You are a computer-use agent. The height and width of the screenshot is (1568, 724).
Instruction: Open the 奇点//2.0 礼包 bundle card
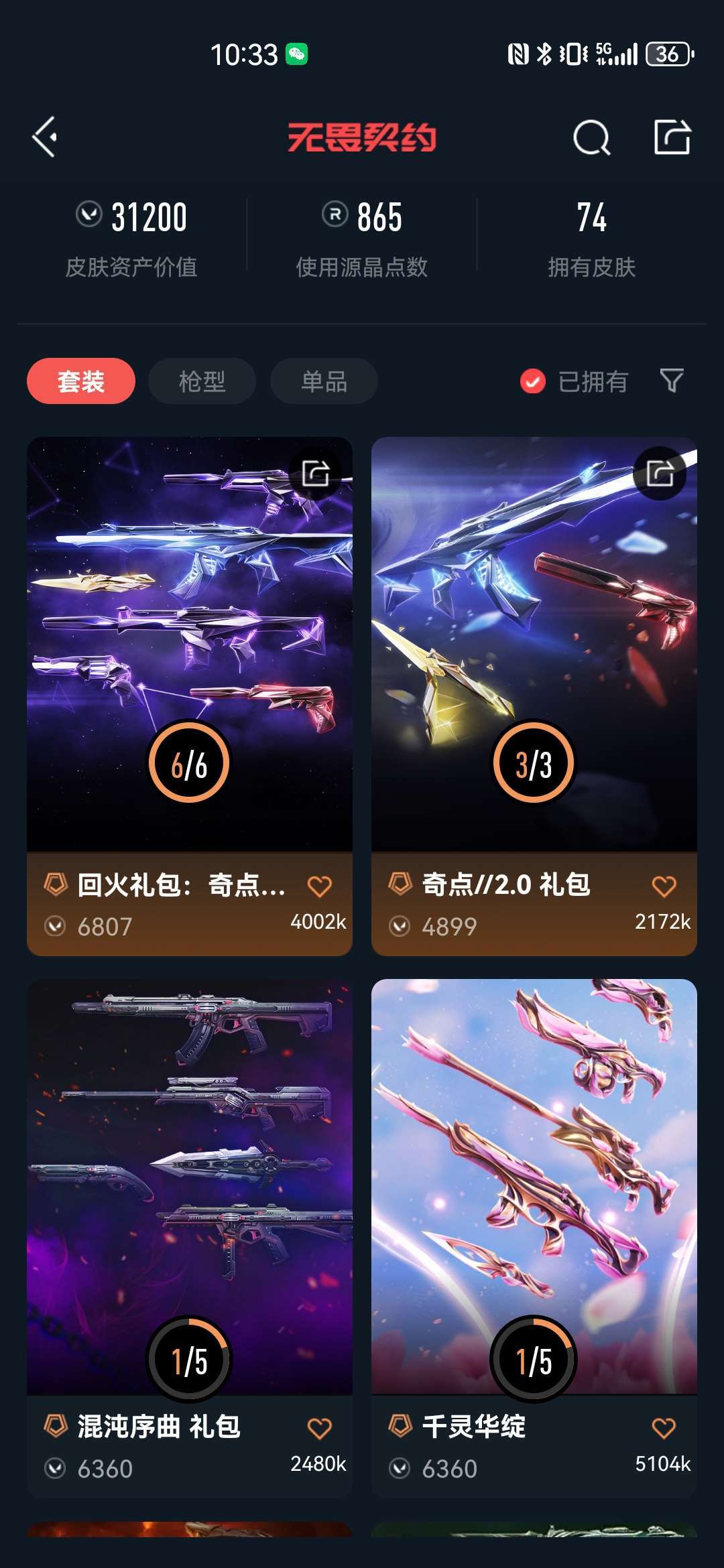pyautogui.click(x=534, y=643)
